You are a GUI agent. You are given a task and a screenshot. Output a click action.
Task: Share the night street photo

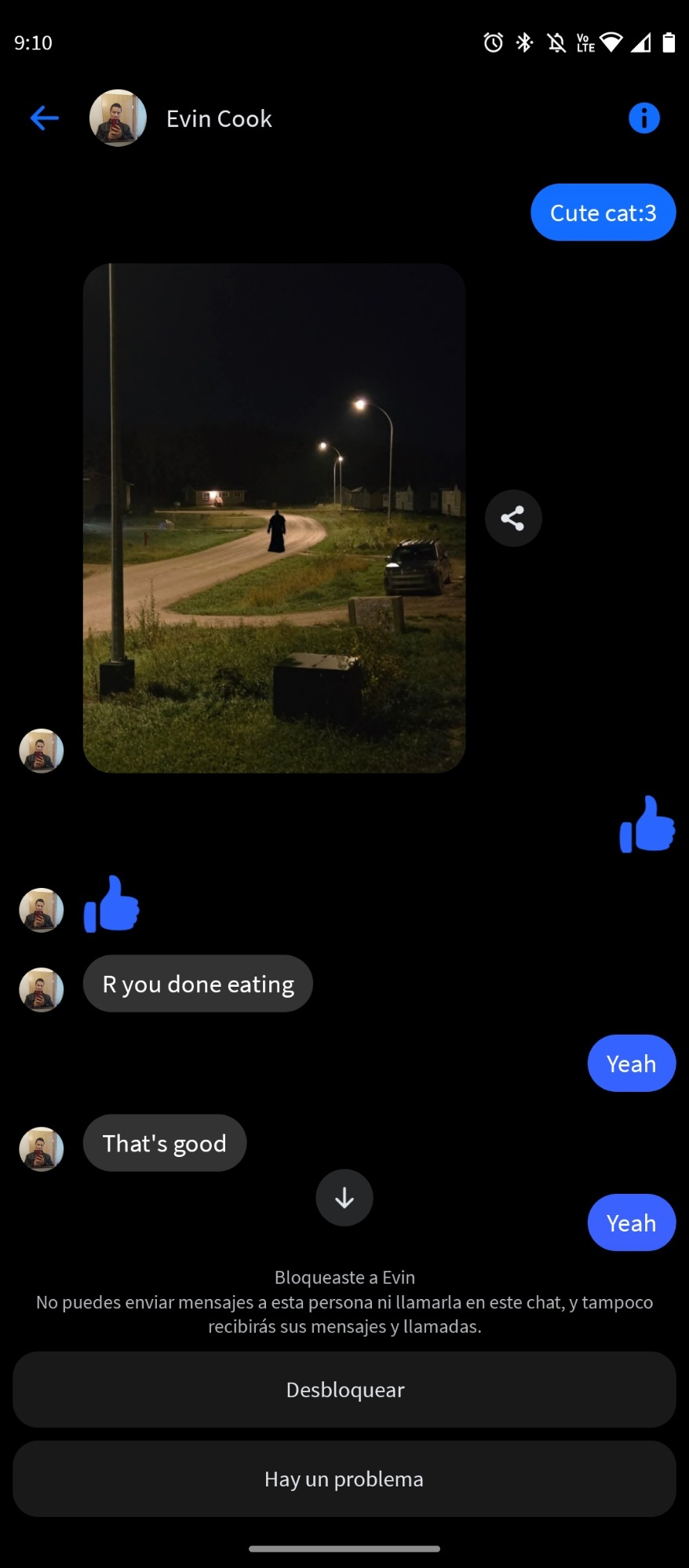[513, 518]
